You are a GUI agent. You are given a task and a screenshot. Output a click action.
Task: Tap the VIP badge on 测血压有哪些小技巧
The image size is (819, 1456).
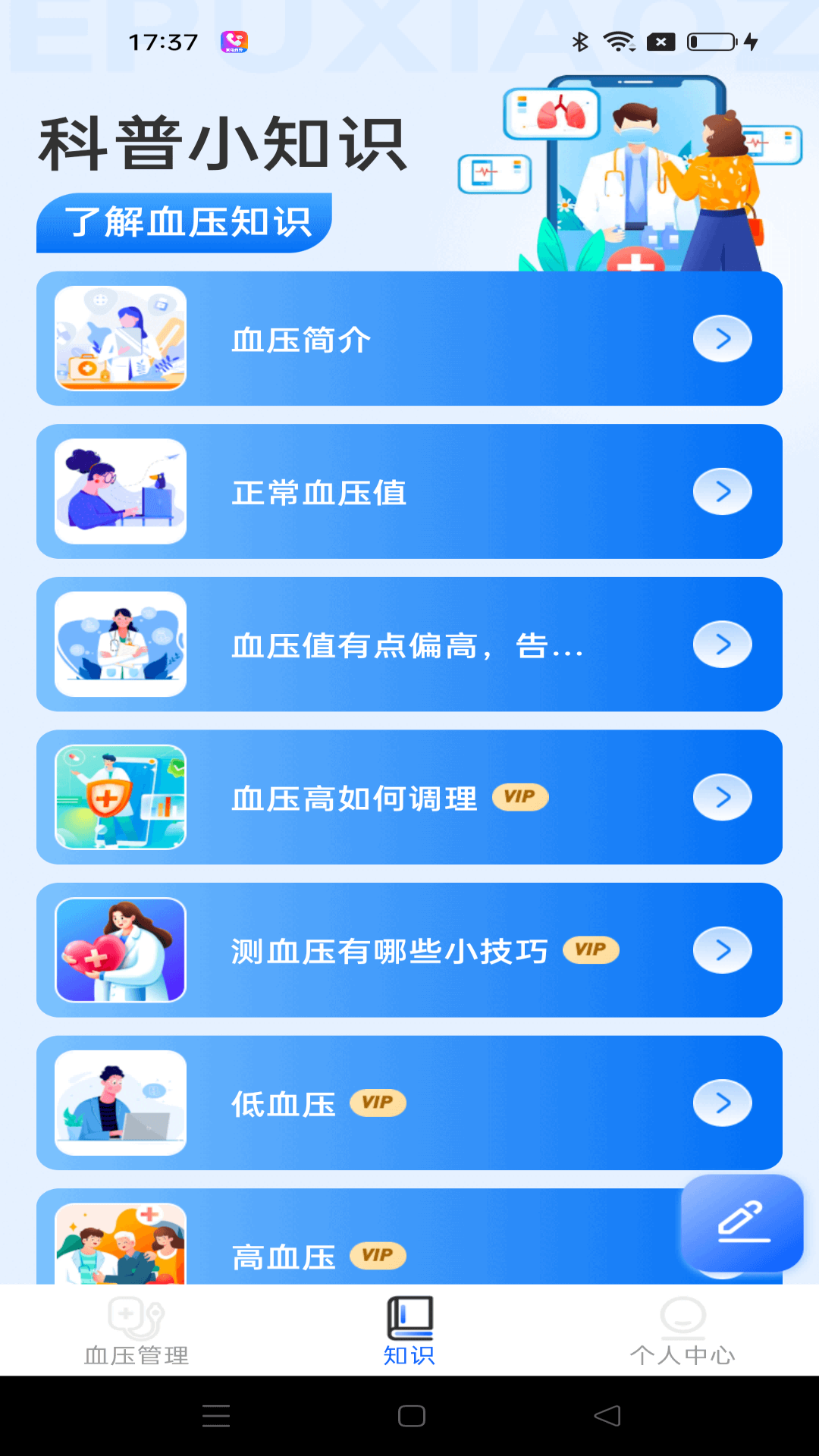593,950
